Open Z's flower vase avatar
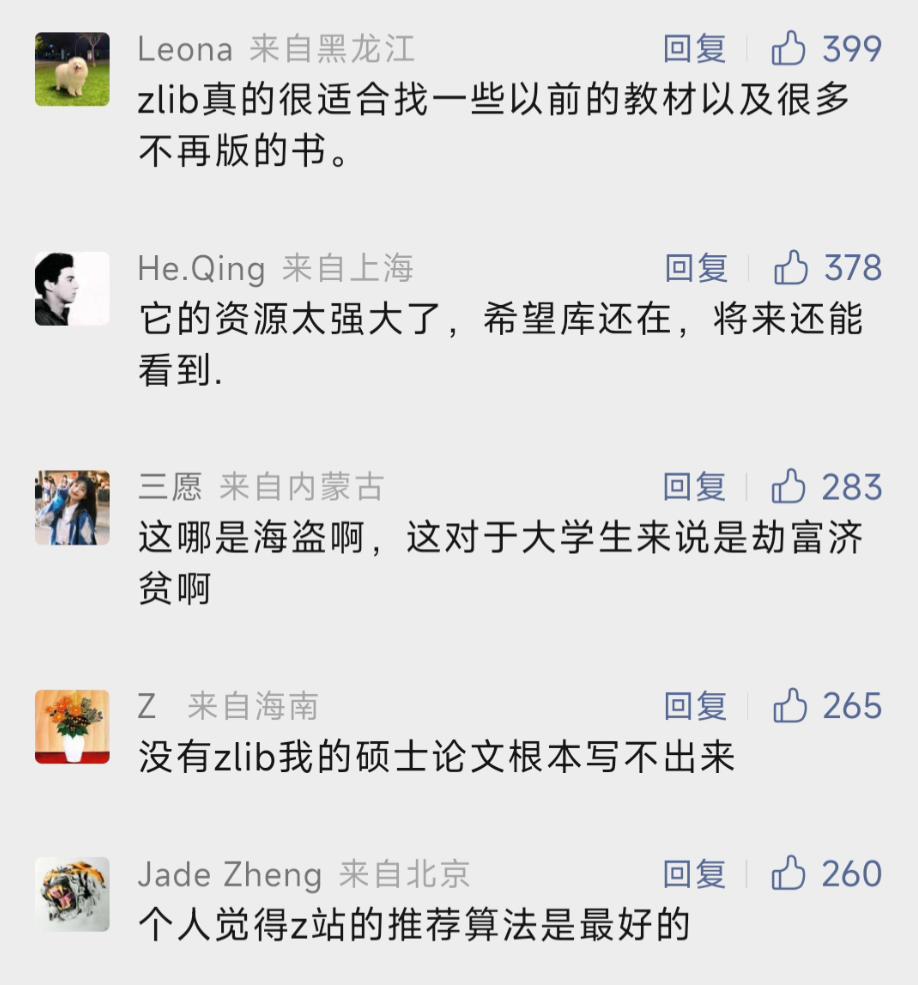Screen dimensions: 918x985 (71, 728)
